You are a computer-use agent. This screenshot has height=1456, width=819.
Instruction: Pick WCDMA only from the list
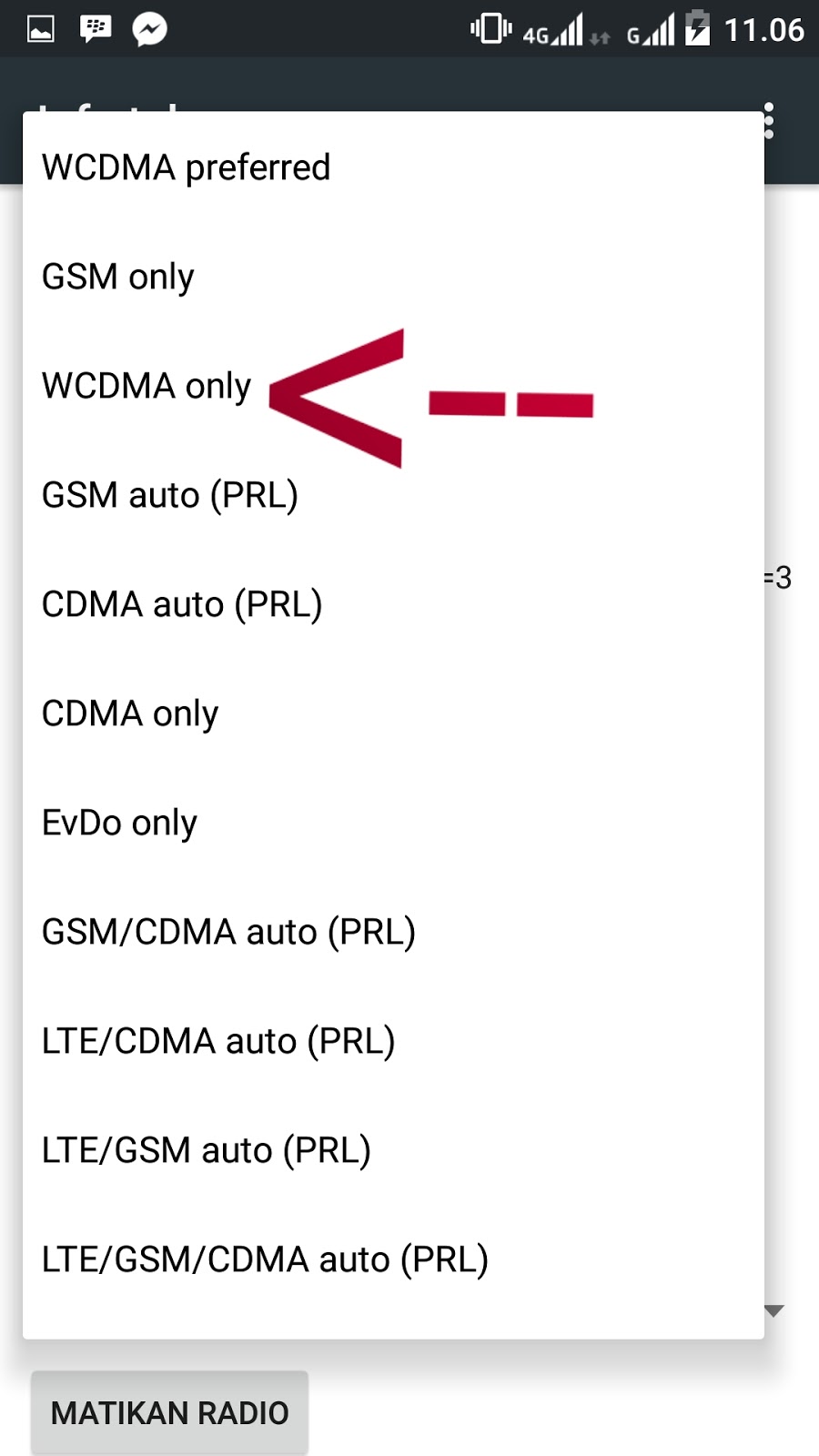[393, 386]
